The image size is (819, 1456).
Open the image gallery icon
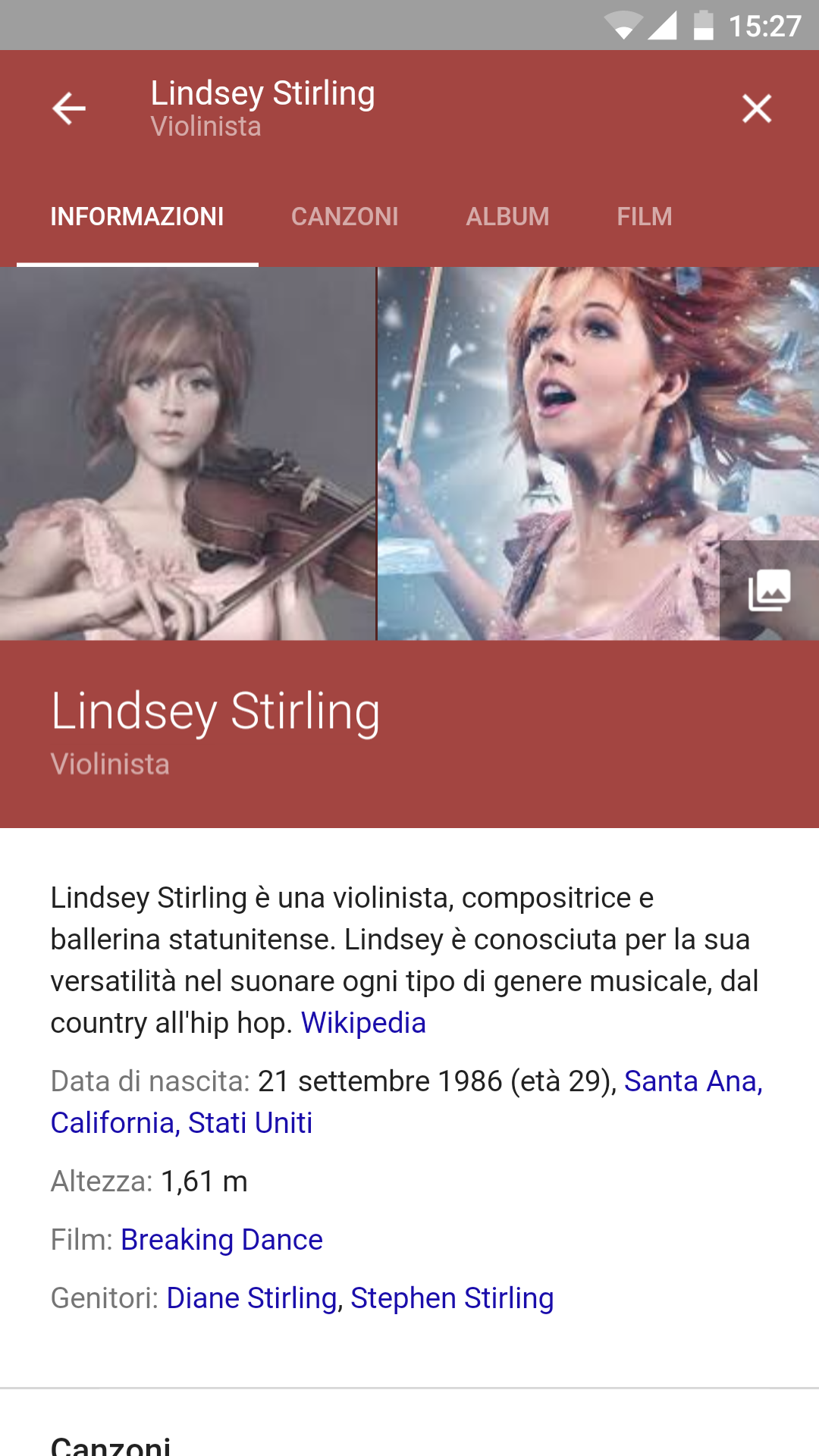click(x=770, y=590)
